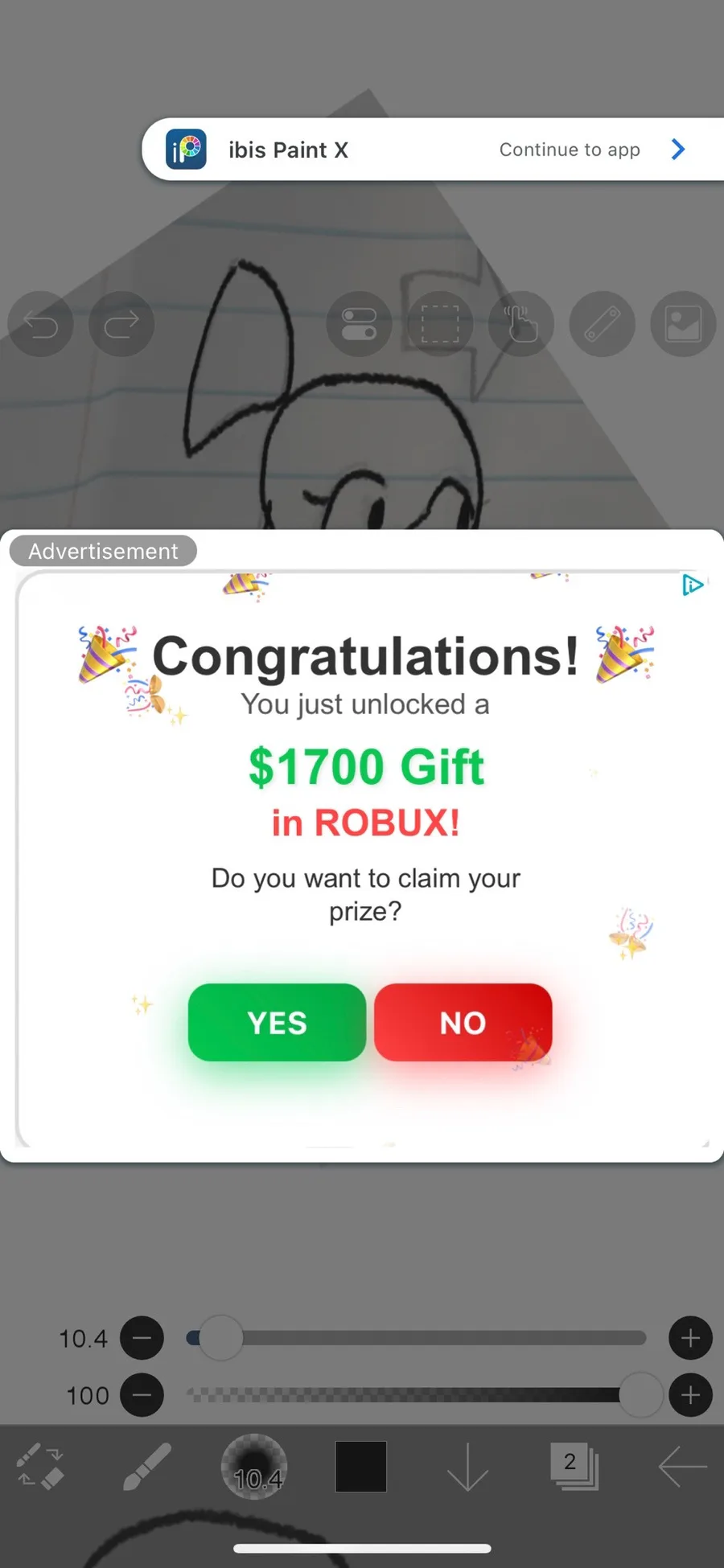Viewport: 724px width, 1568px height.
Task: Tap the back arrow in the toolbar
Action: click(682, 1467)
